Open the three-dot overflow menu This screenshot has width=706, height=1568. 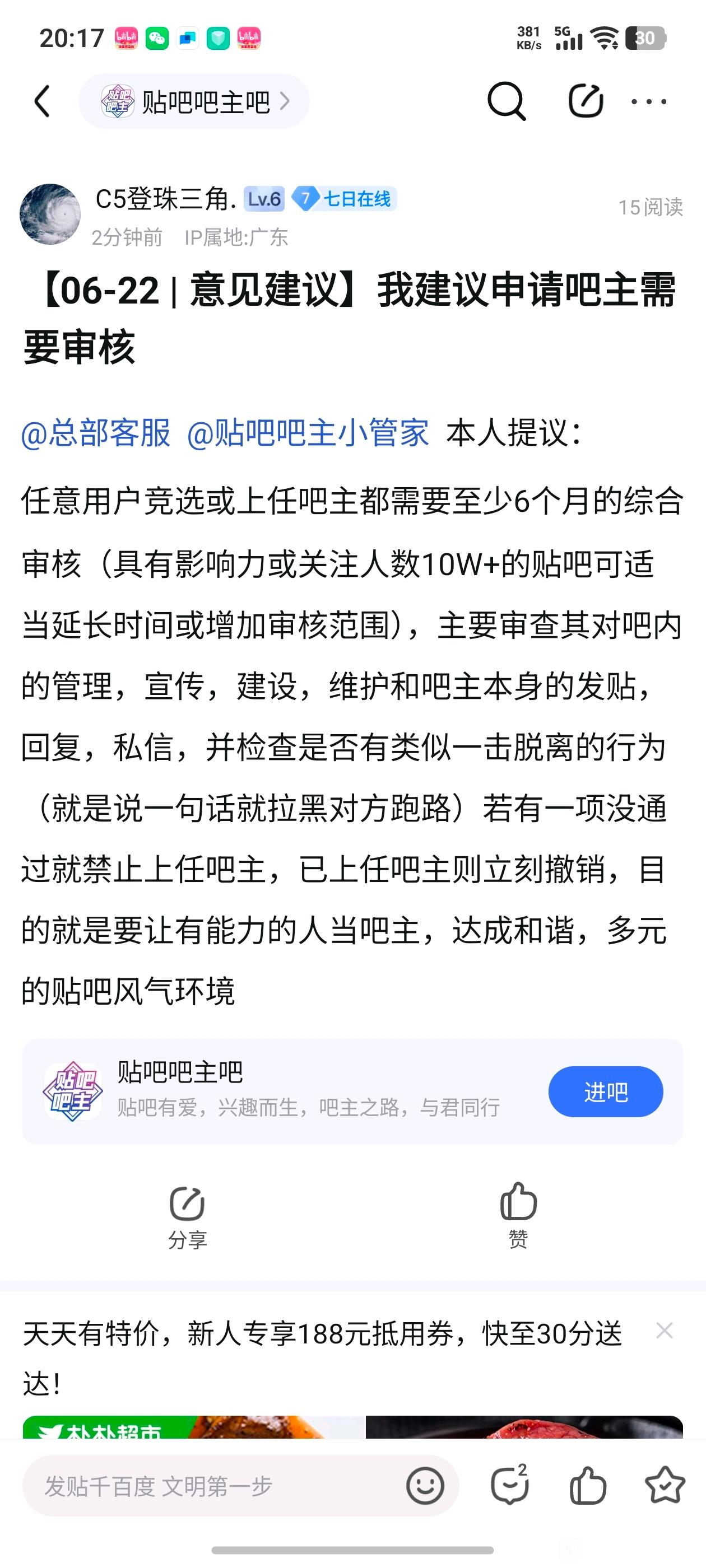pyautogui.click(x=649, y=102)
